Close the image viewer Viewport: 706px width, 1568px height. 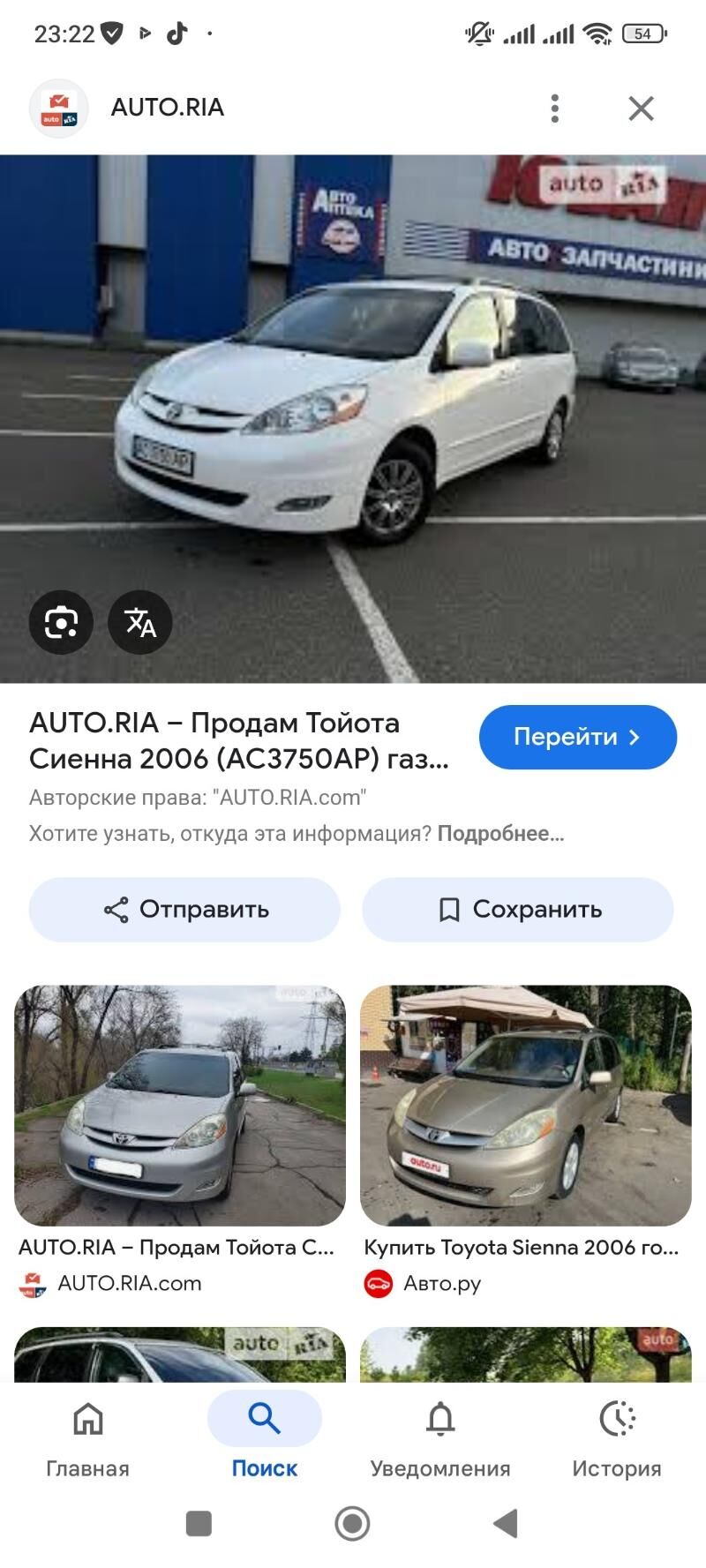[x=641, y=109]
